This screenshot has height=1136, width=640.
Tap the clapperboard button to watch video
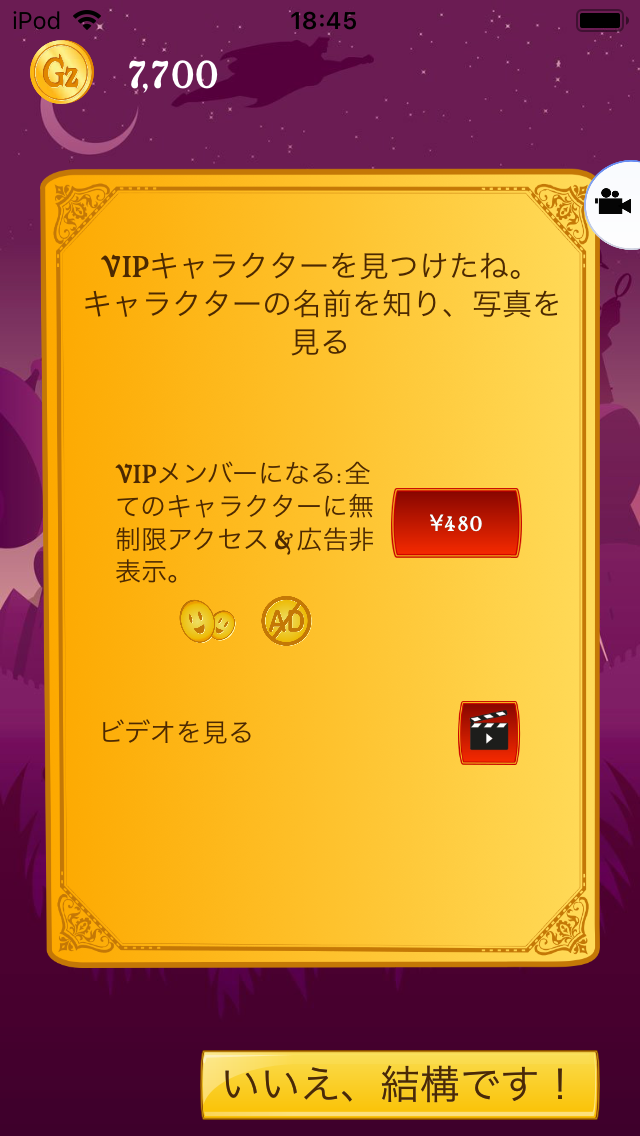488,733
